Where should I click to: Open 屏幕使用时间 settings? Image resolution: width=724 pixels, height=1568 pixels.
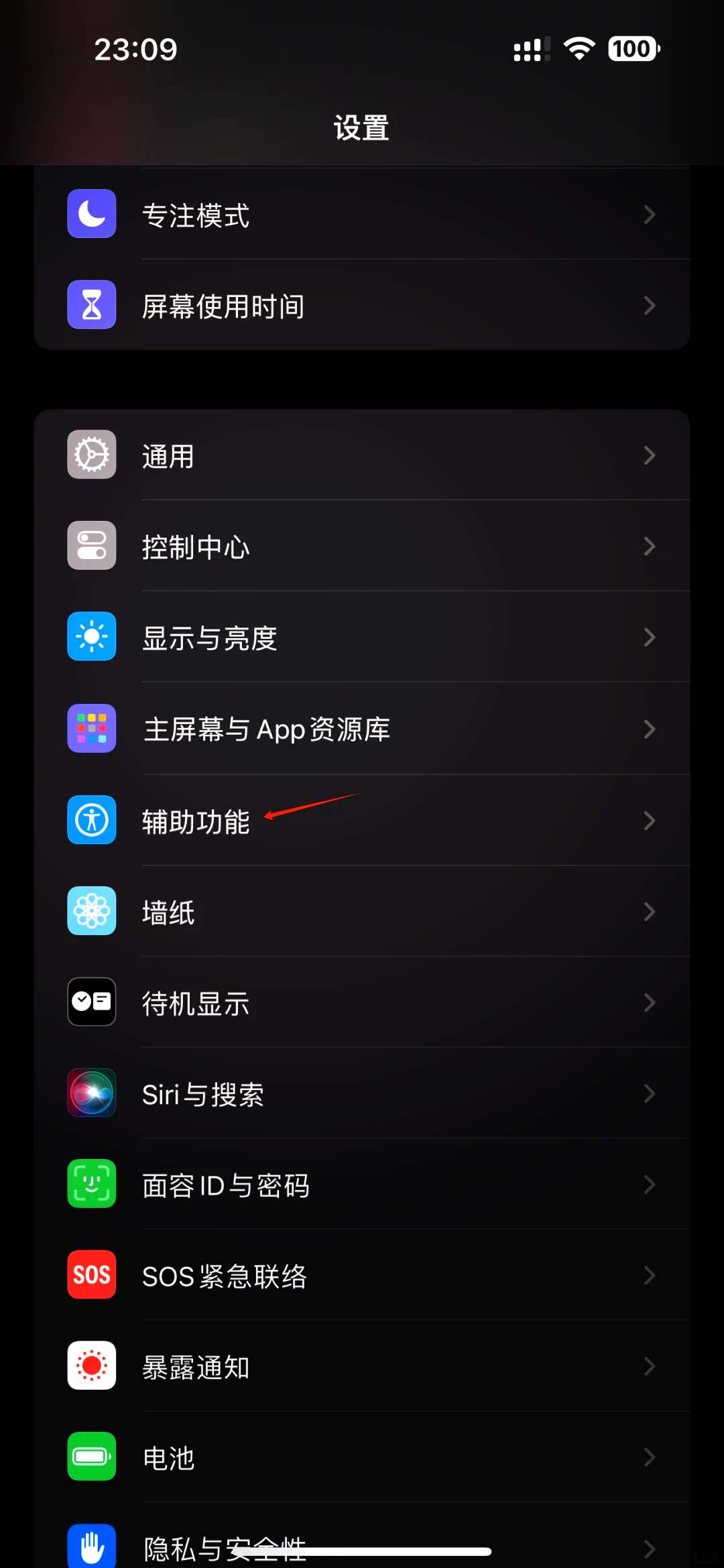coord(362,306)
